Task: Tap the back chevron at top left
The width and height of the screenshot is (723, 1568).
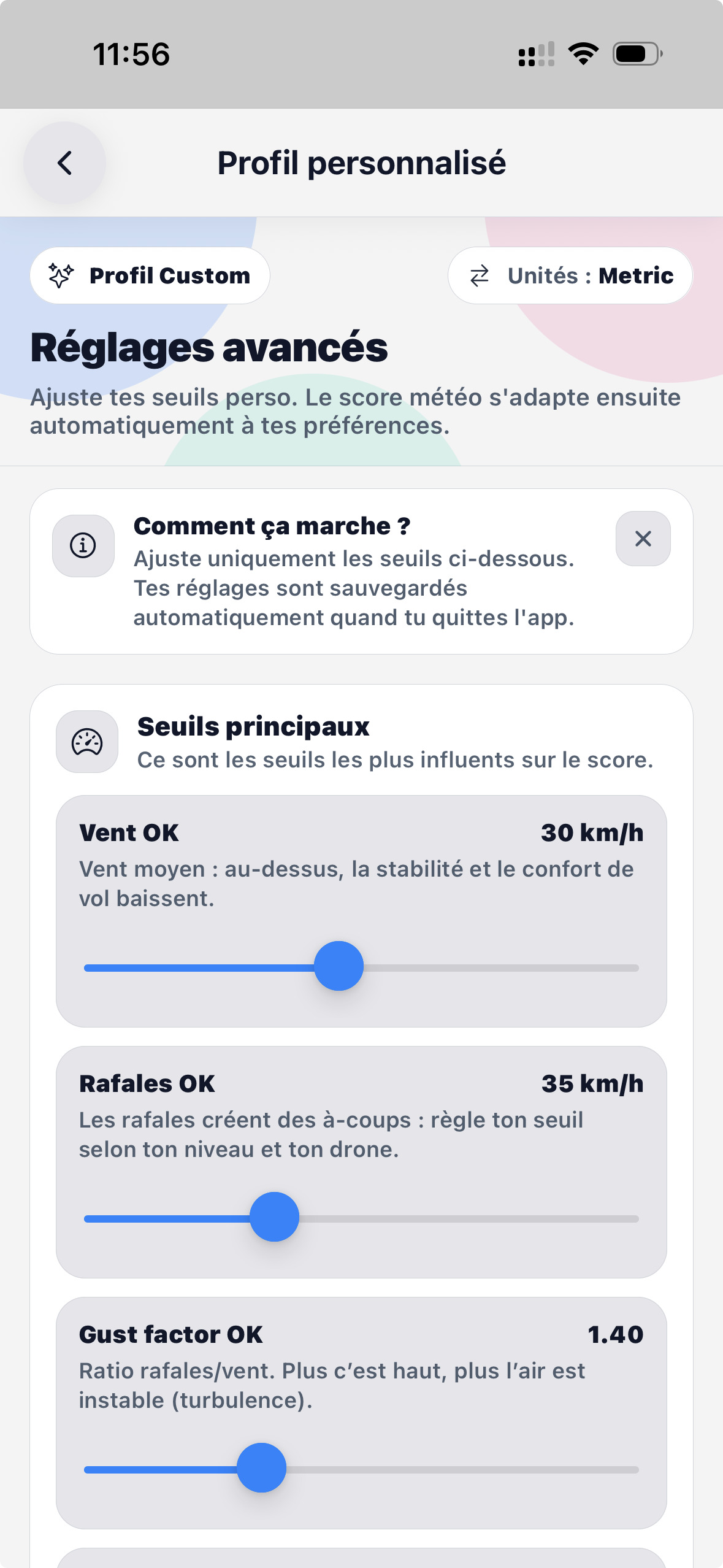Action: [64, 163]
